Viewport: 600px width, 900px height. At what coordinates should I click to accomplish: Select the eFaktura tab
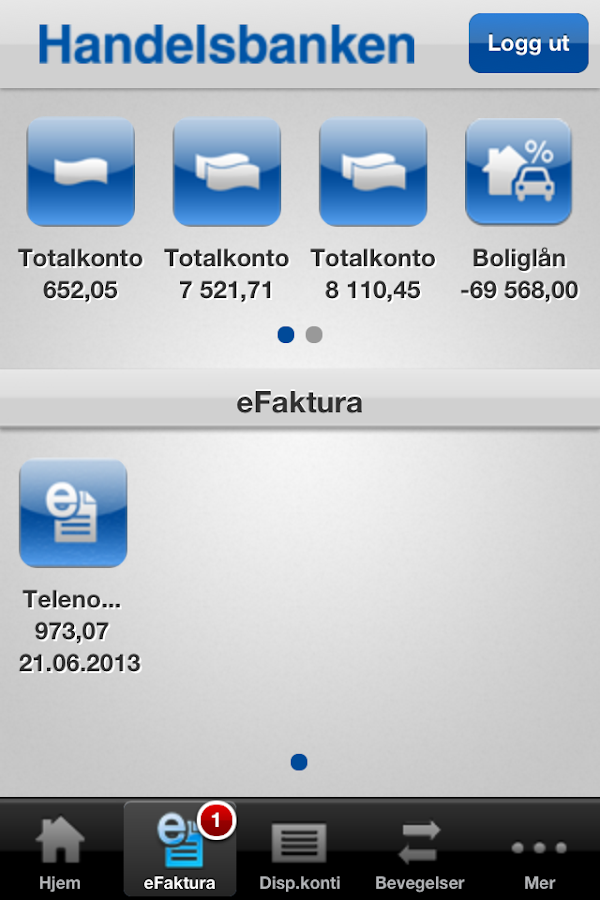pos(180,850)
